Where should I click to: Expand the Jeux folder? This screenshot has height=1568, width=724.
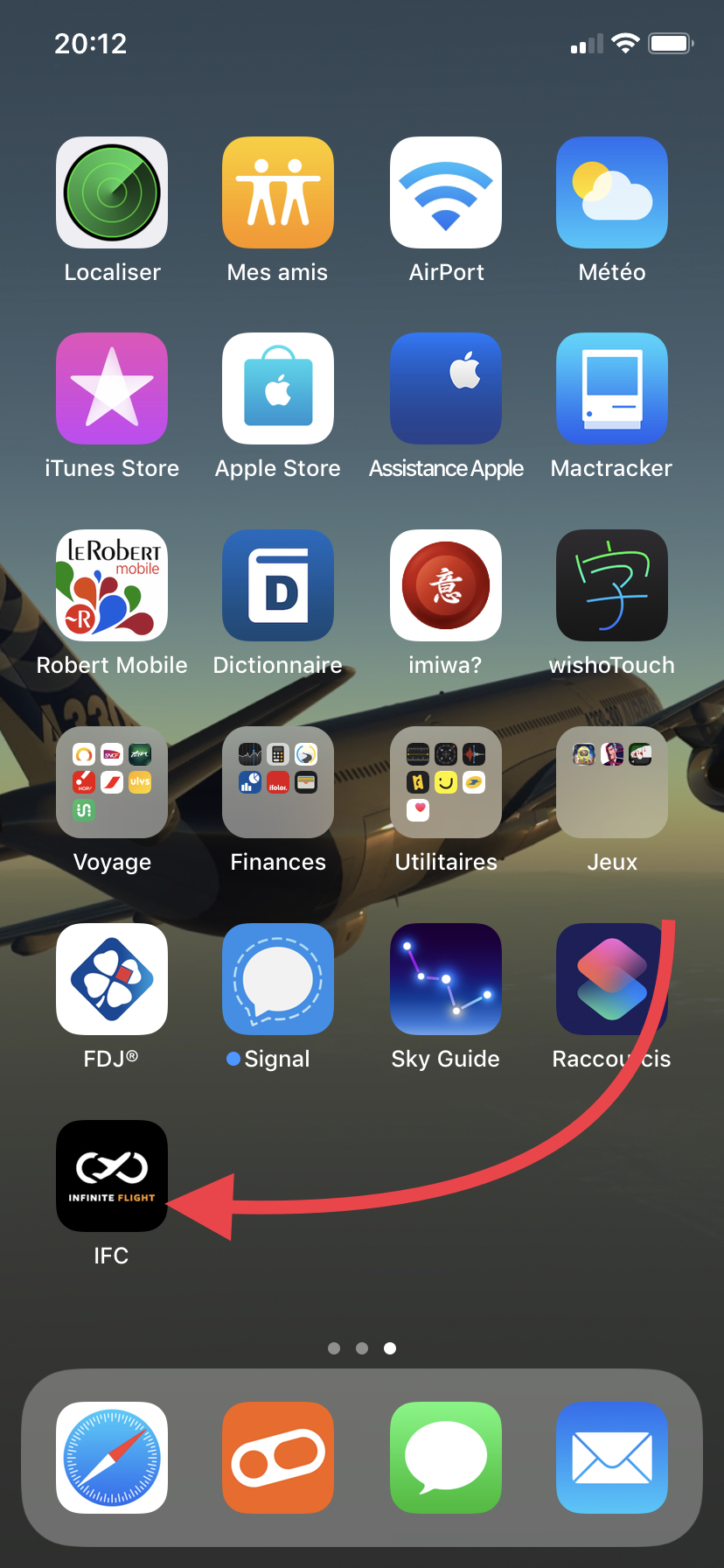point(612,782)
